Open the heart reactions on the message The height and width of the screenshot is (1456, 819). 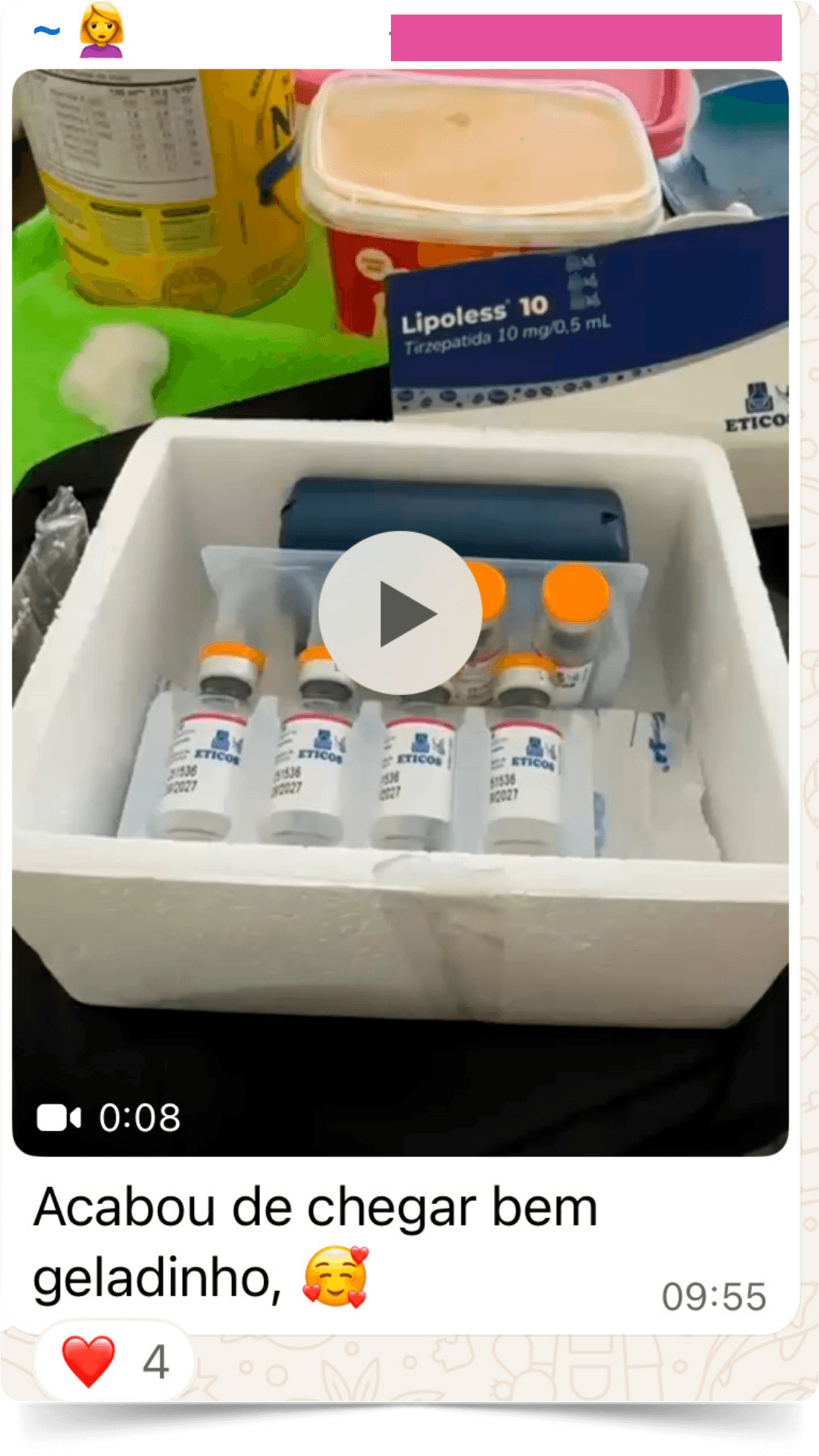pyautogui.click(x=114, y=1361)
